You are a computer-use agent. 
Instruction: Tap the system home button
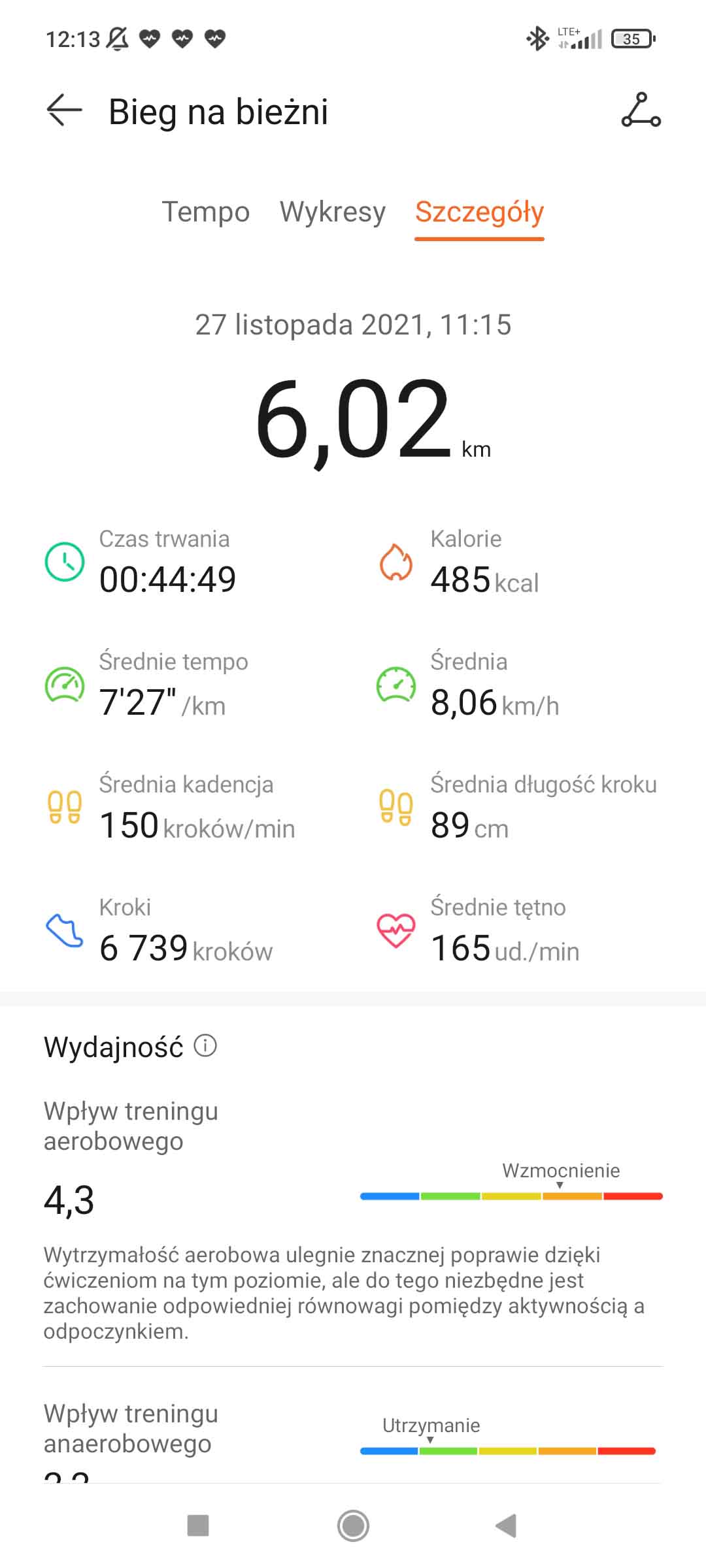(x=353, y=1526)
